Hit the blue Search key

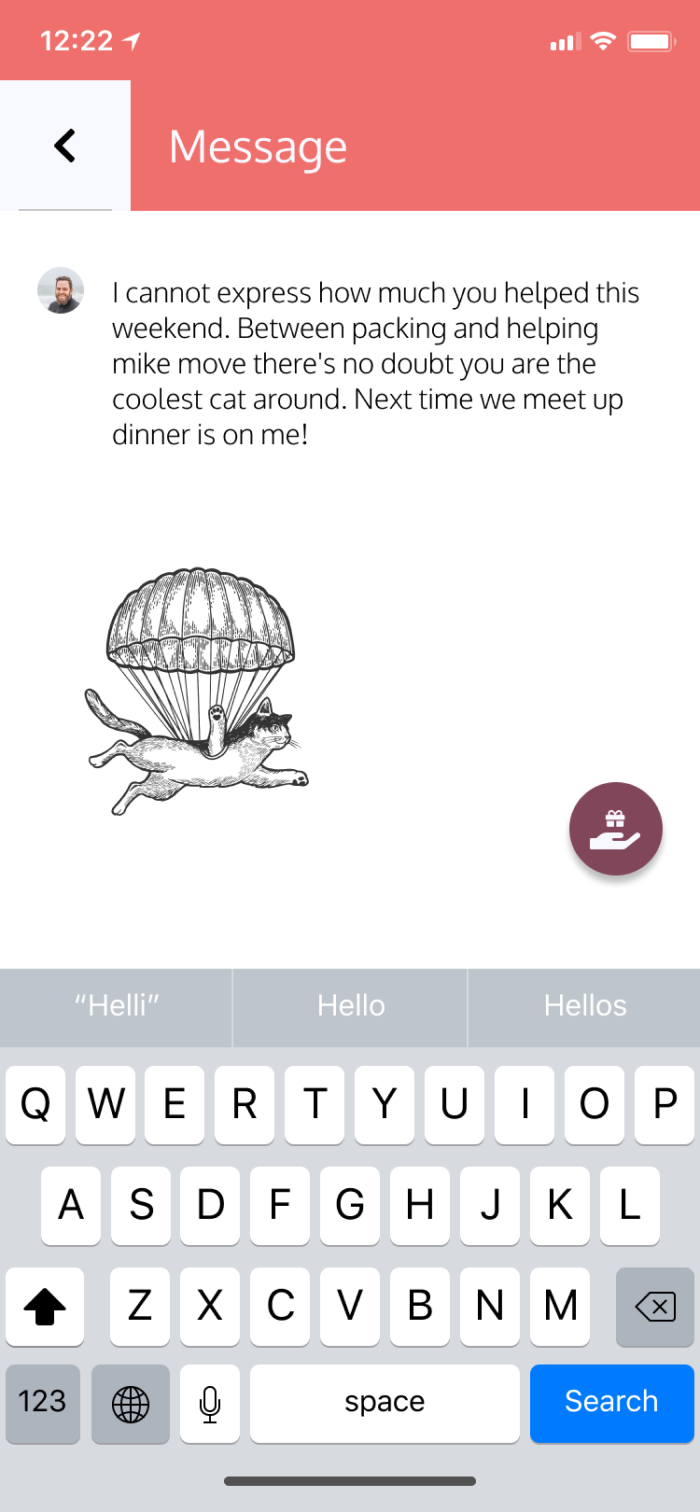click(611, 1402)
